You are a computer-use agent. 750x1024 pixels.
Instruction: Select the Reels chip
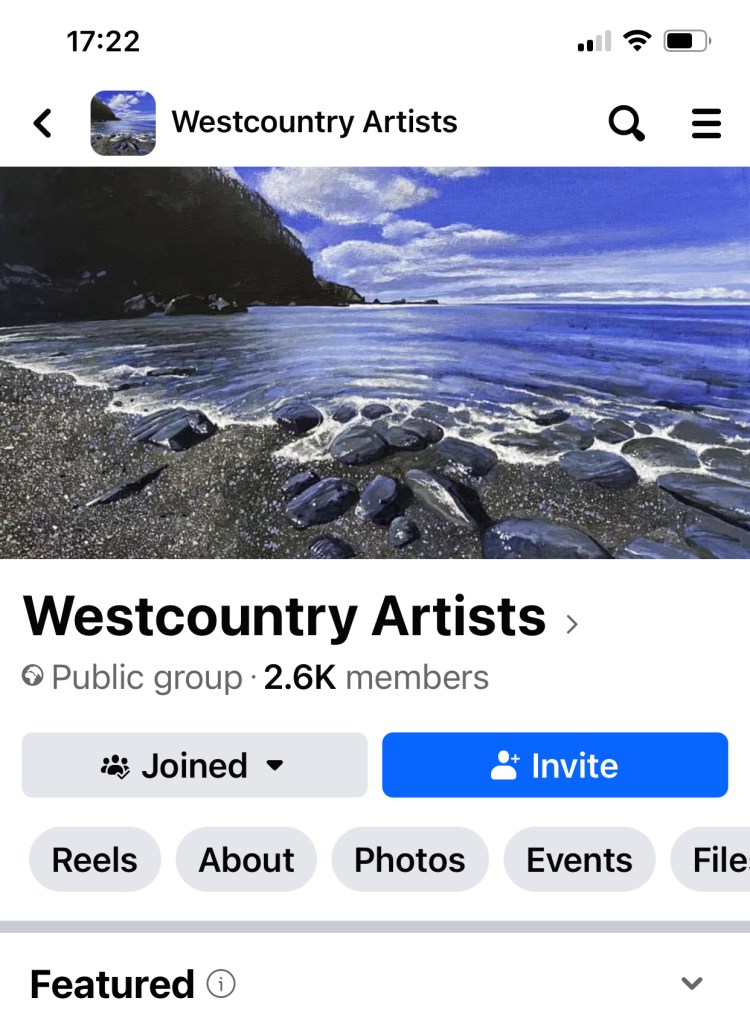[x=94, y=860]
